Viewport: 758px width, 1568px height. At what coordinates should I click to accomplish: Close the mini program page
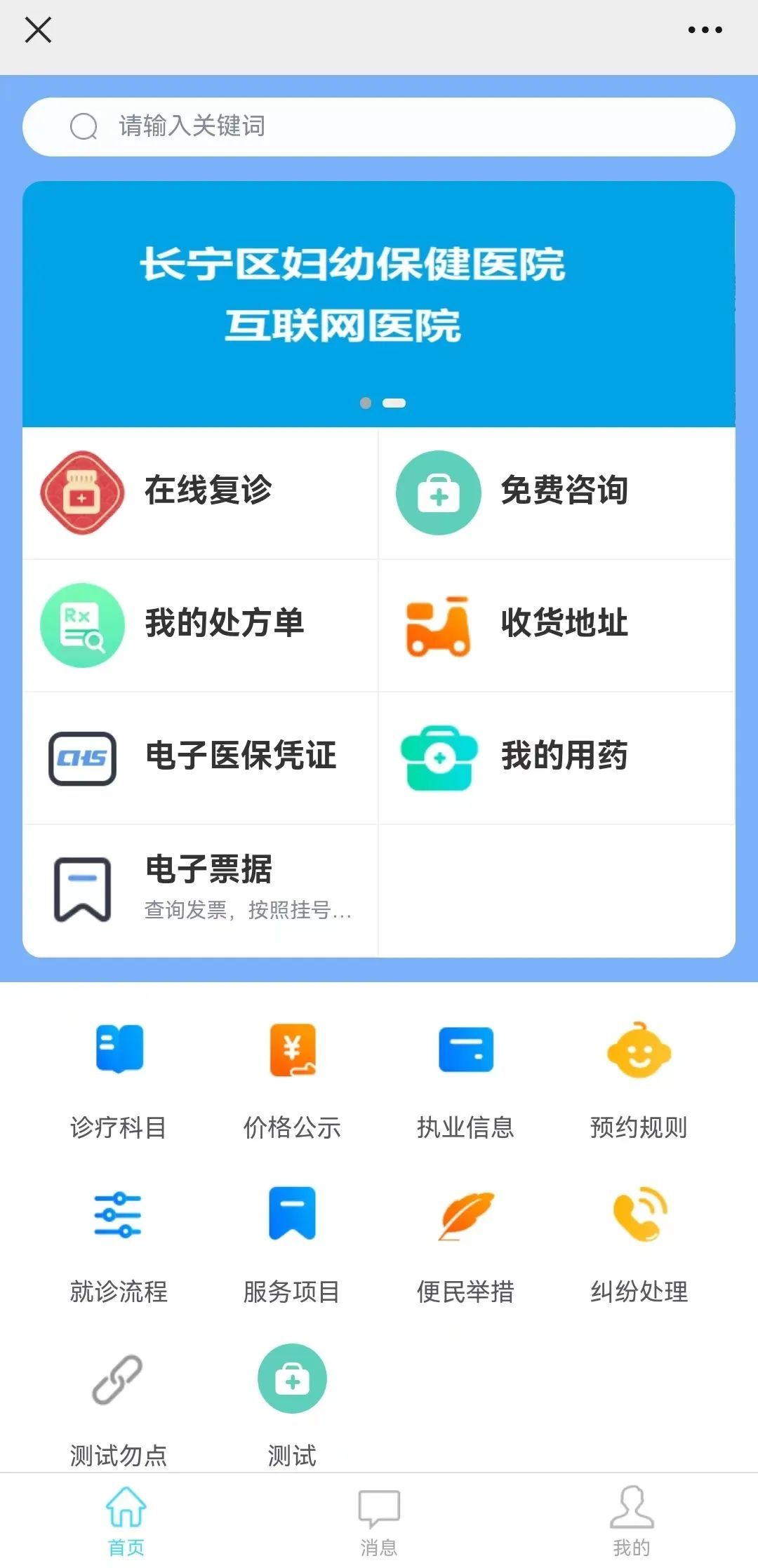coord(38,30)
